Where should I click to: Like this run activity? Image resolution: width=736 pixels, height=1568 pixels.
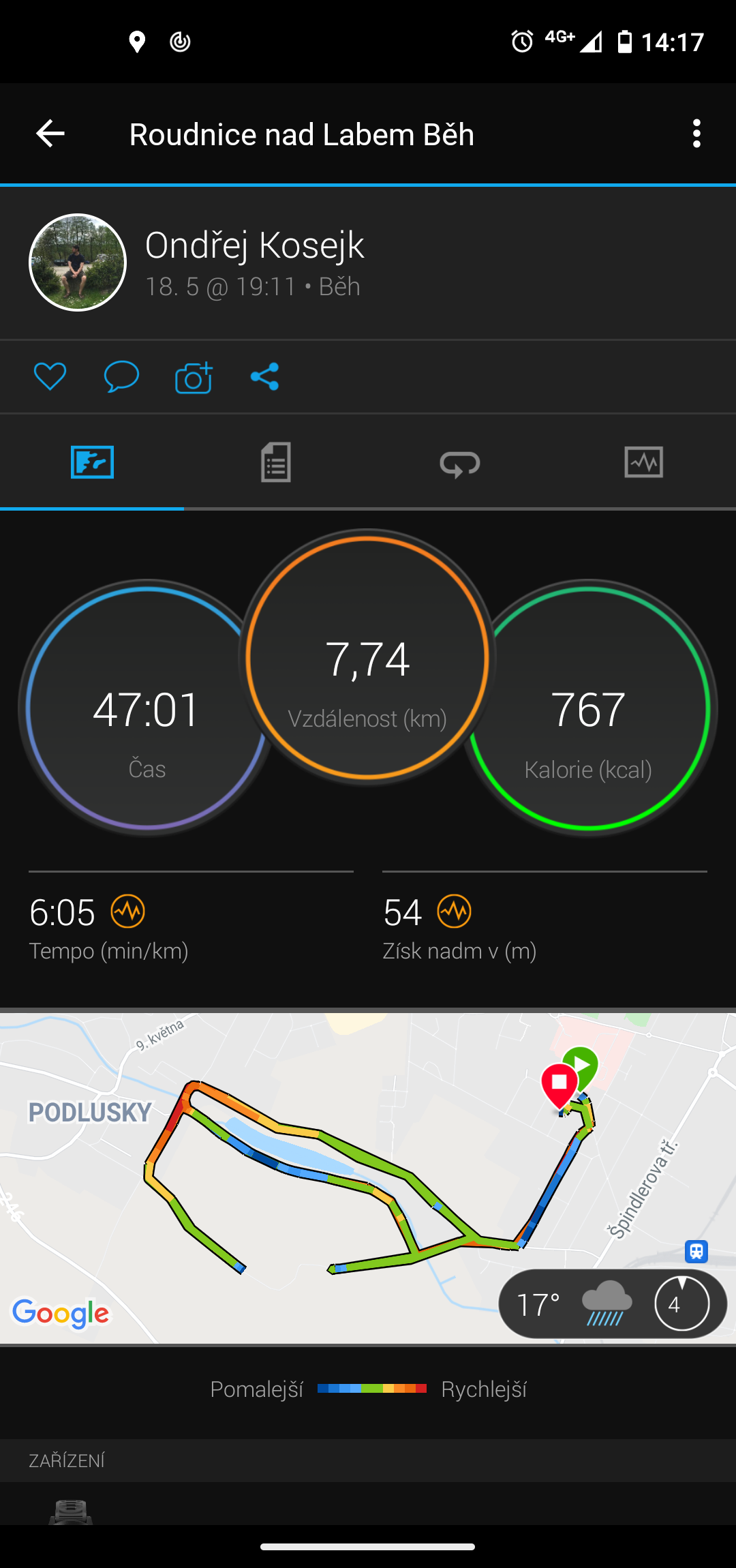(50, 376)
